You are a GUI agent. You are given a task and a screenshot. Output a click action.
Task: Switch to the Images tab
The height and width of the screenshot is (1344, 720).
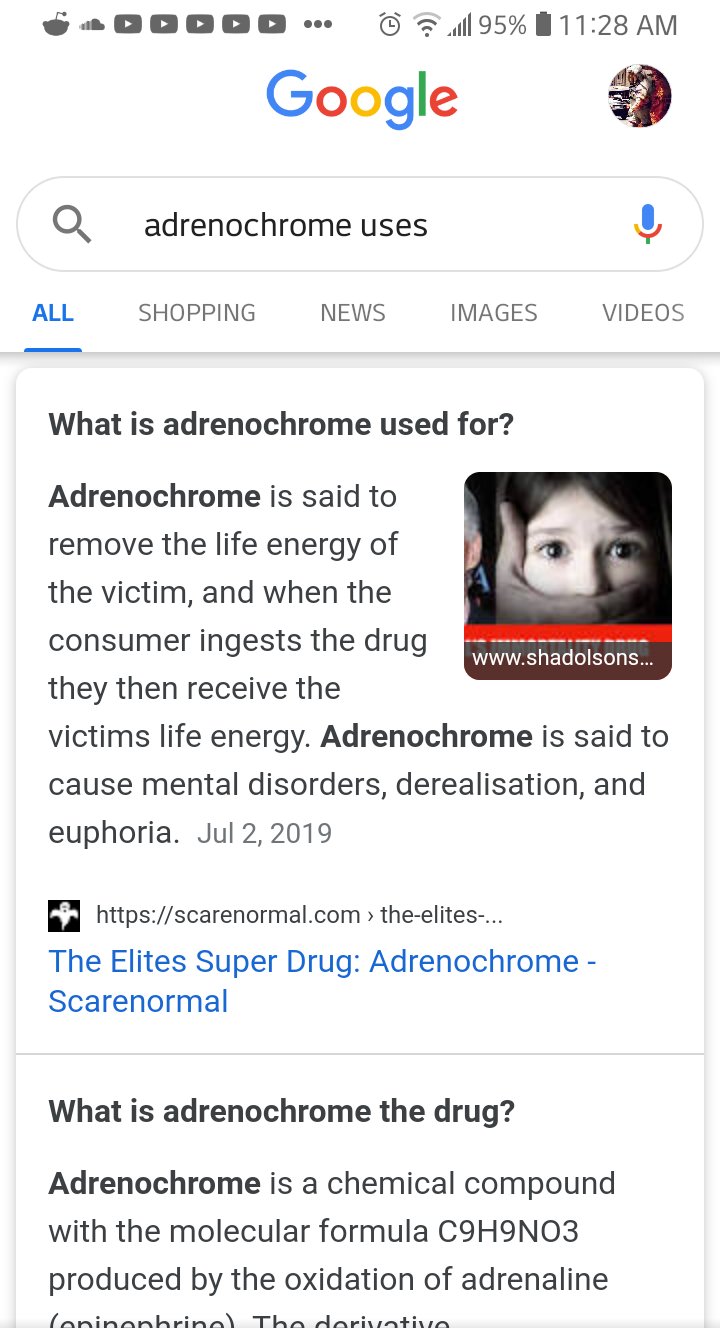[494, 313]
